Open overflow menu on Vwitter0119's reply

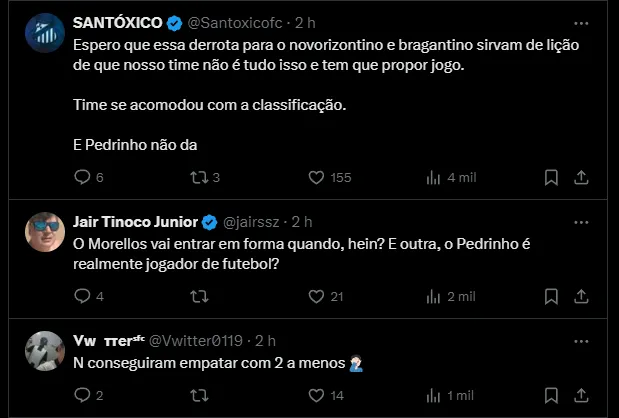[x=581, y=339]
